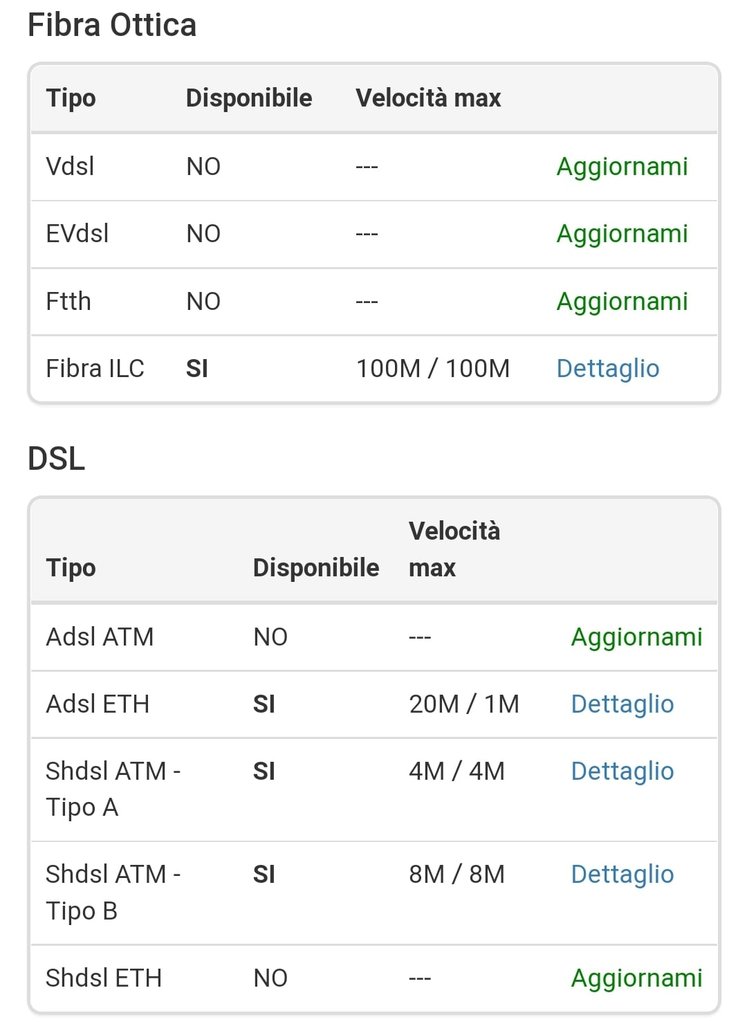This screenshot has width=747, height=1024.
Task: Tap Aggiornami beside Adsl ATM
Action: [x=636, y=637]
